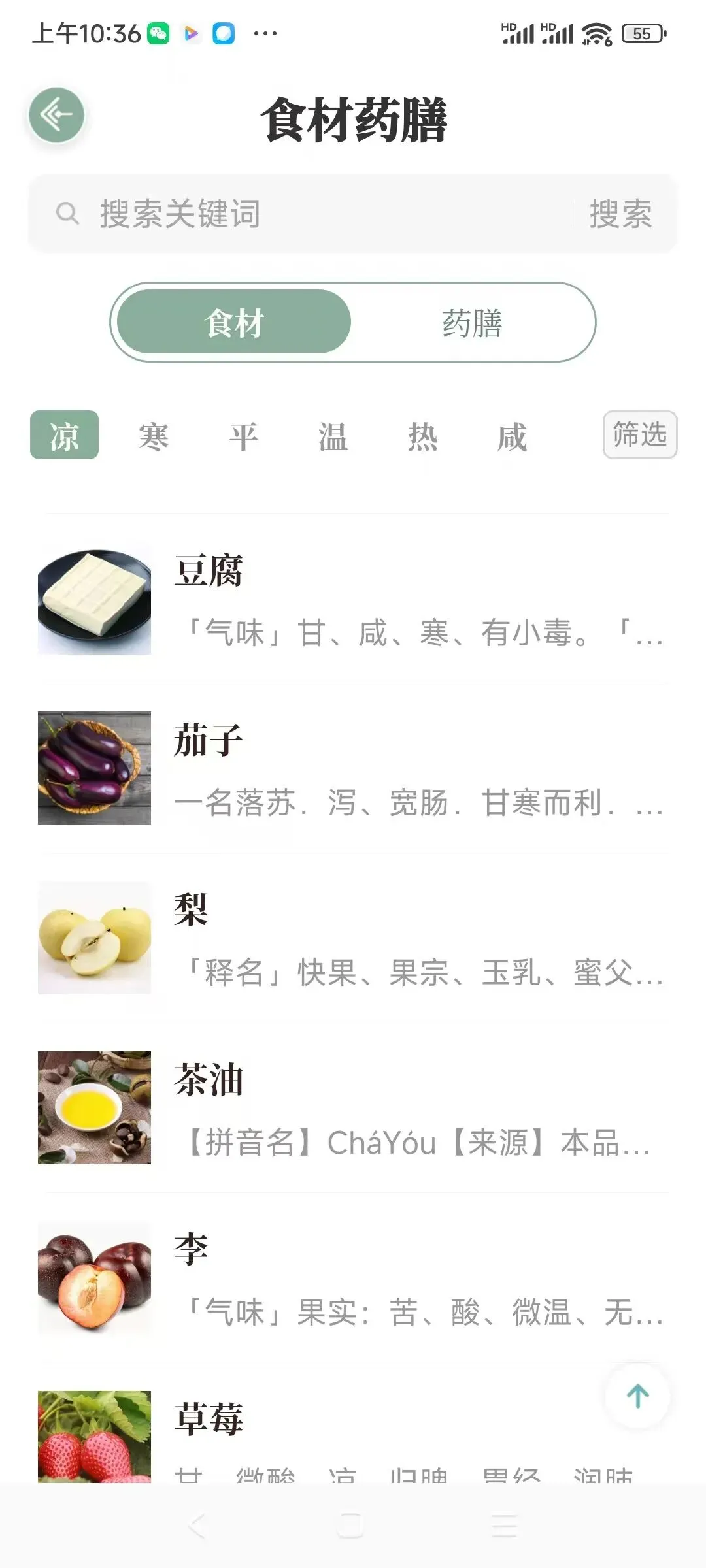Select the 食材 tab
Screen dimensions: 706x1568
[x=235, y=323]
